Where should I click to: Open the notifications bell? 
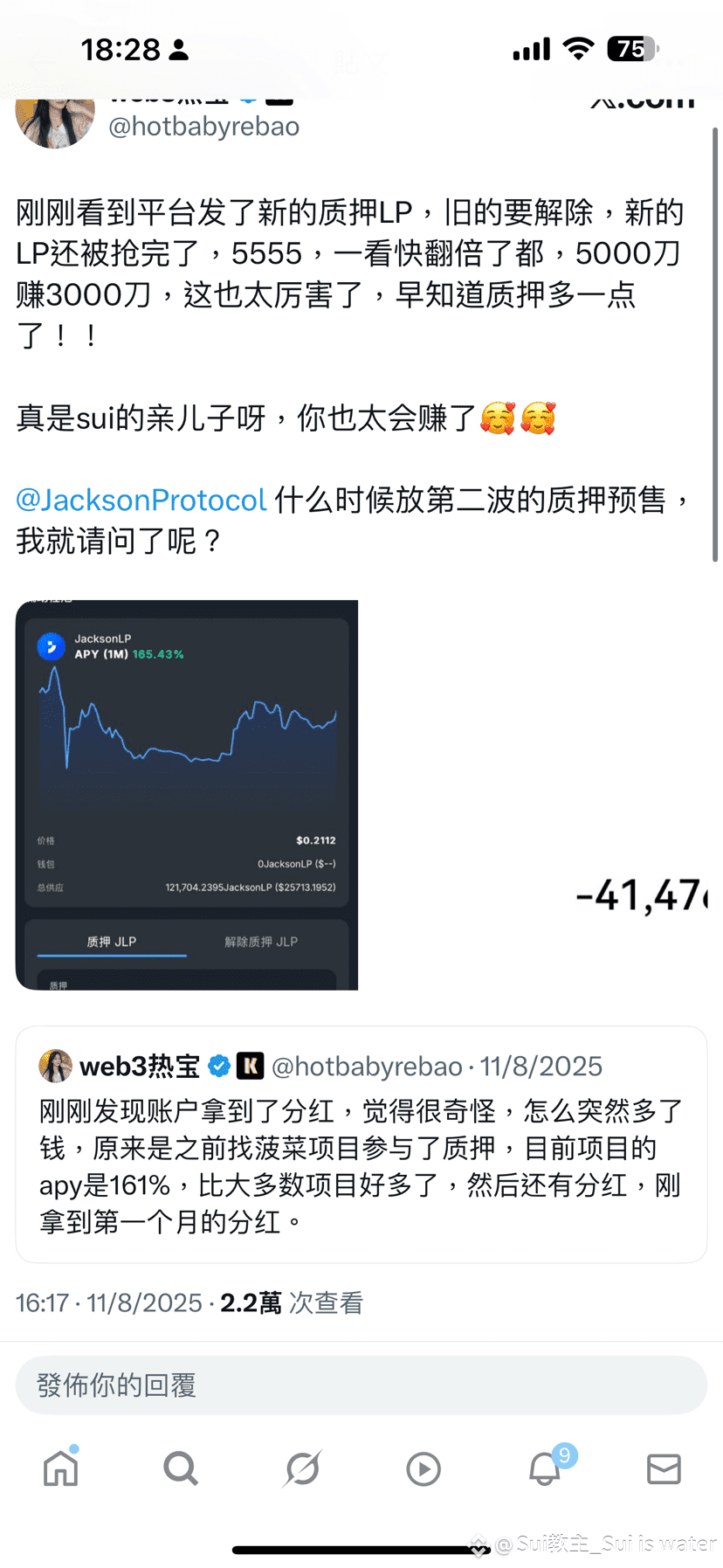pyautogui.click(x=545, y=1468)
